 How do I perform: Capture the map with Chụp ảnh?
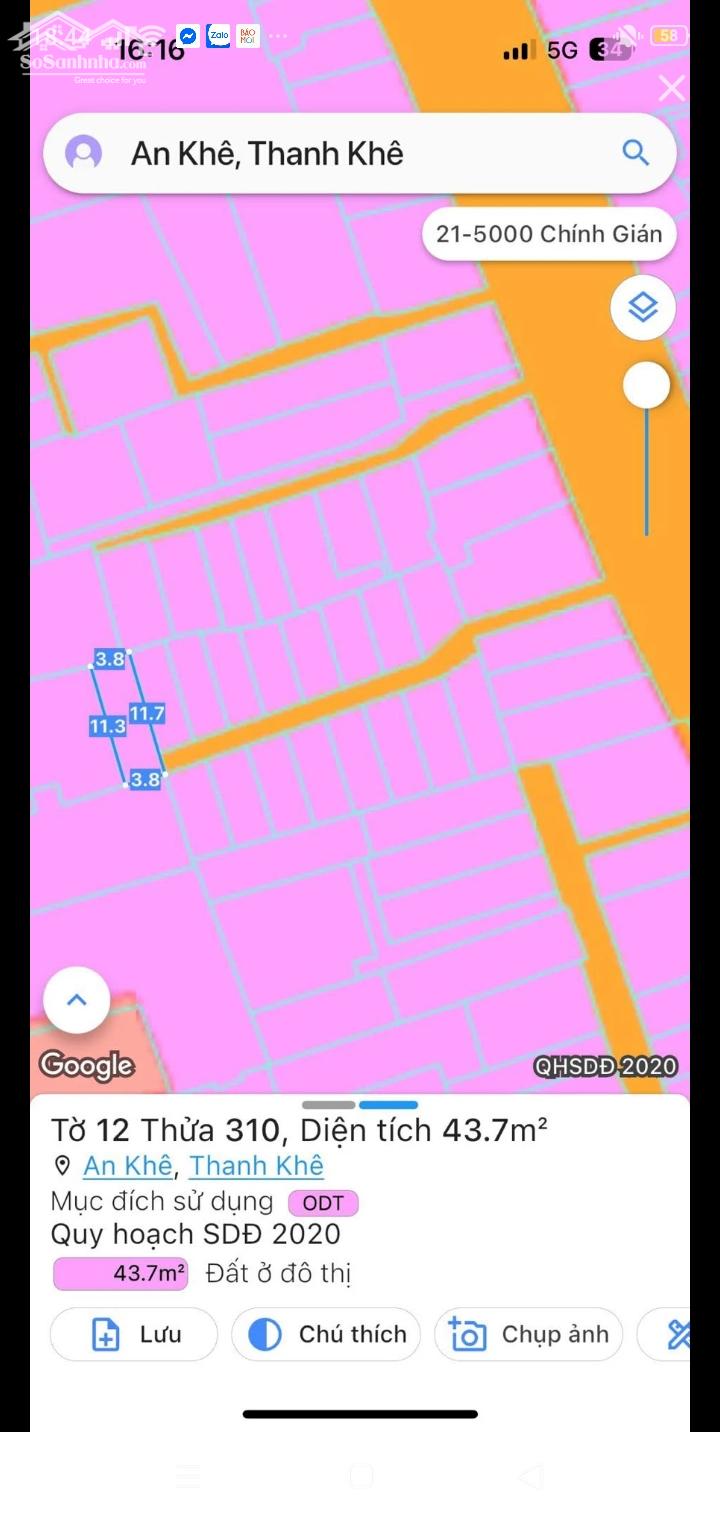pyautogui.click(x=528, y=1335)
